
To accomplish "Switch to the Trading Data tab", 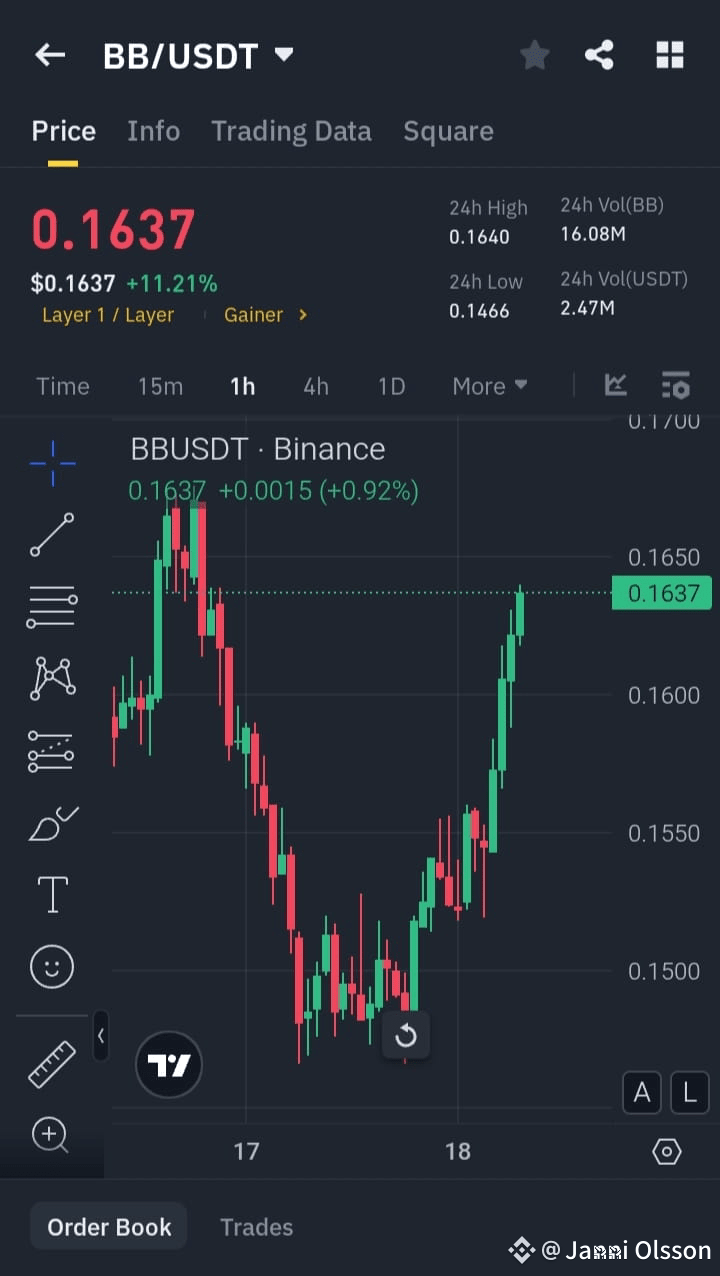I will [291, 130].
